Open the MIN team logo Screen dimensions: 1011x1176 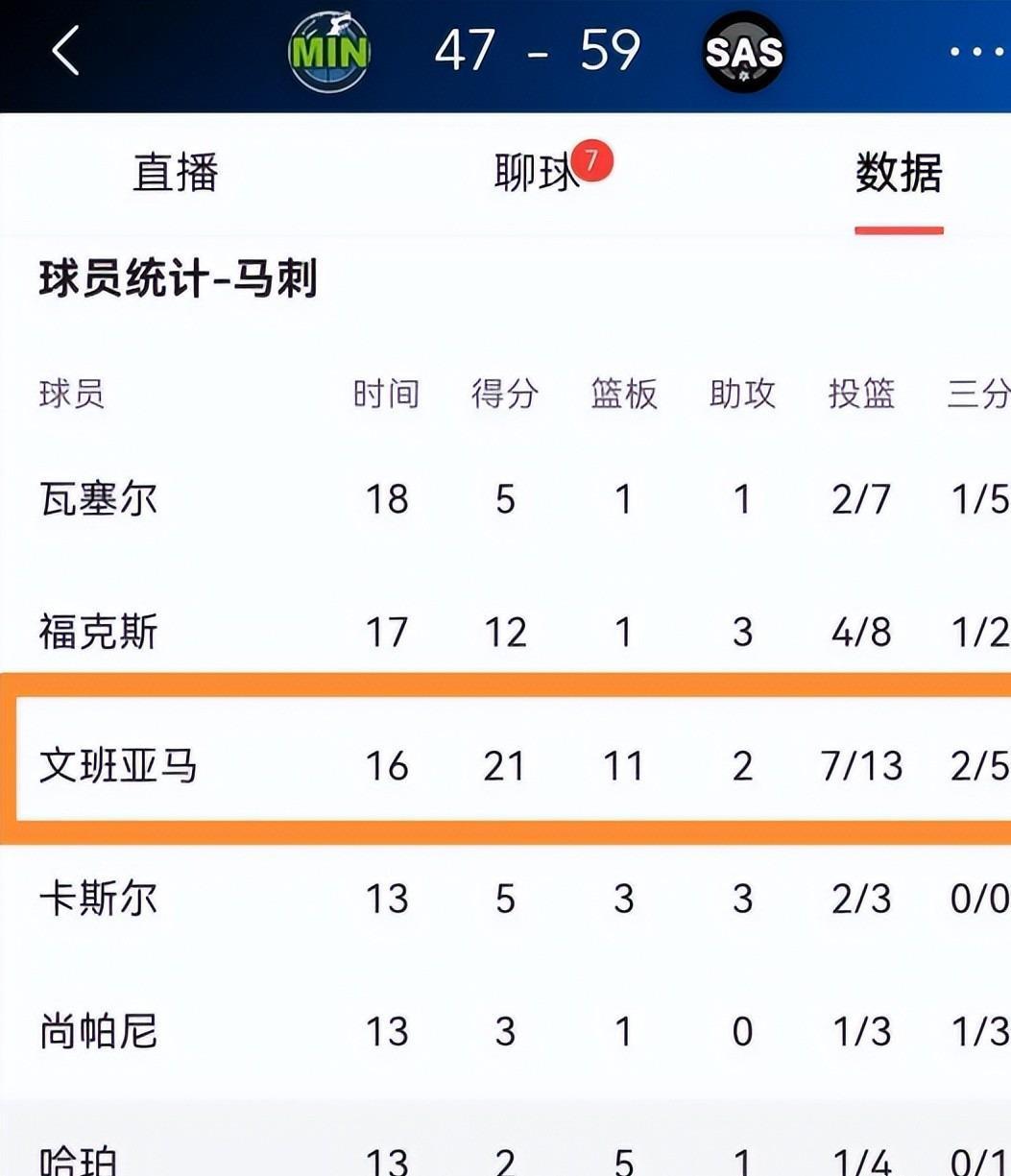(x=330, y=52)
